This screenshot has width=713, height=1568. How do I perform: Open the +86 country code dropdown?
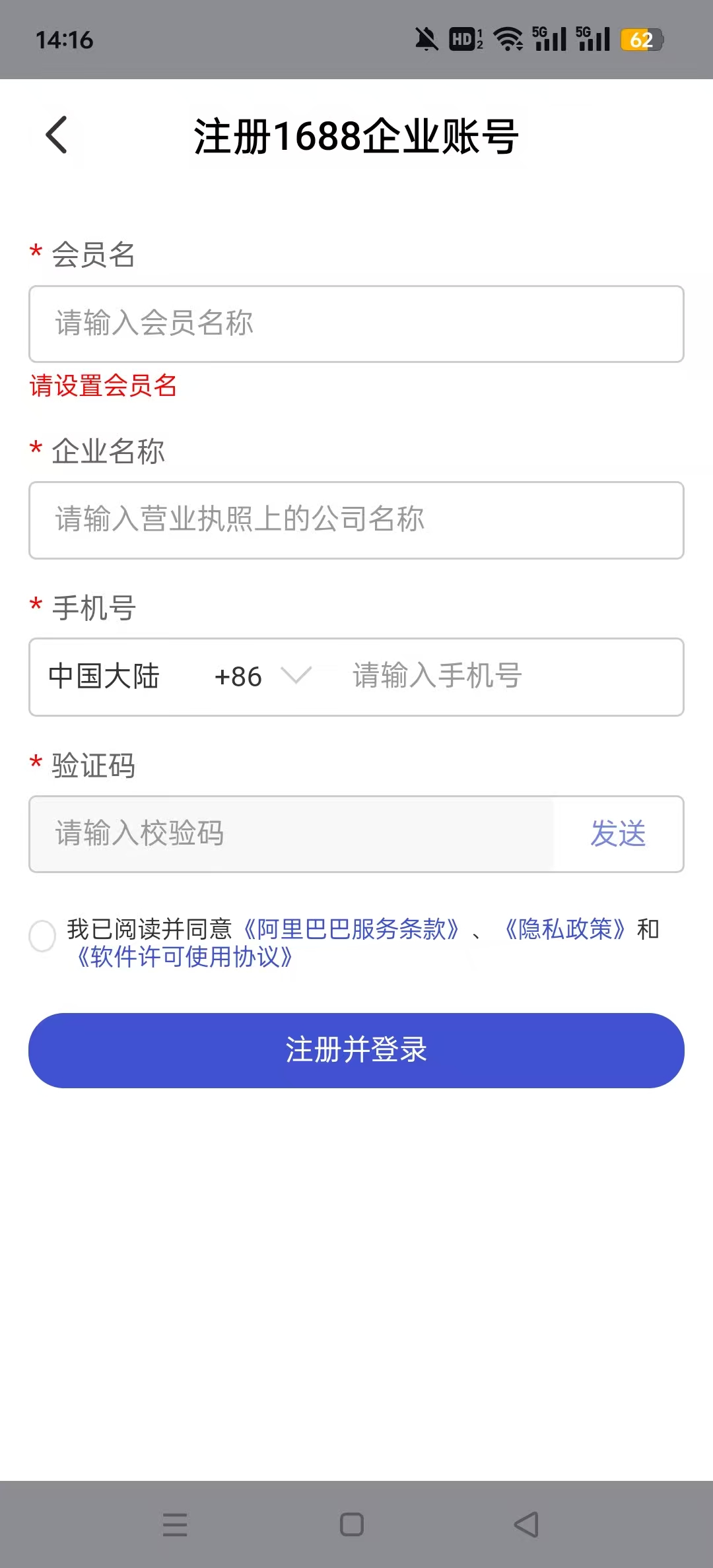[x=261, y=676]
